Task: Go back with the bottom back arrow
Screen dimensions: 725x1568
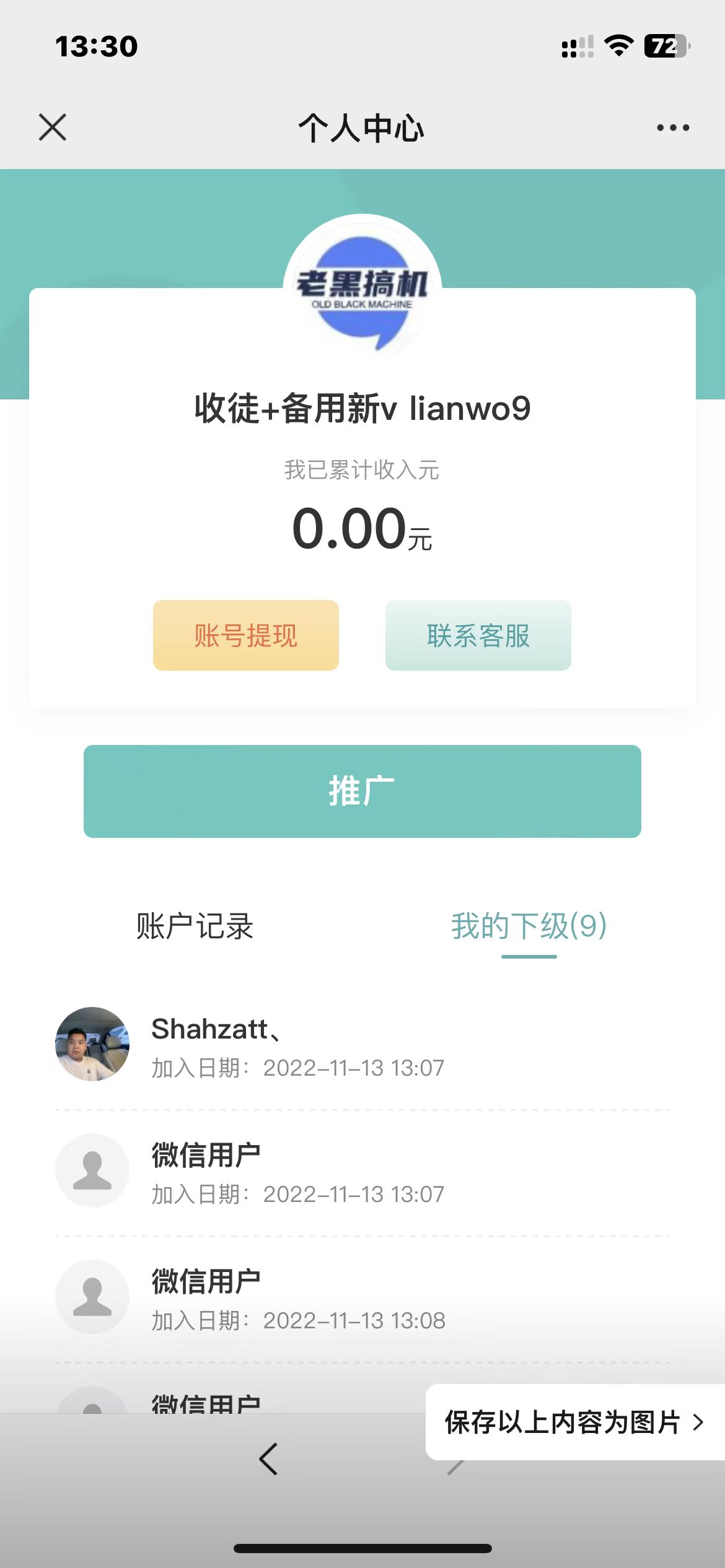Action: tap(269, 1459)
